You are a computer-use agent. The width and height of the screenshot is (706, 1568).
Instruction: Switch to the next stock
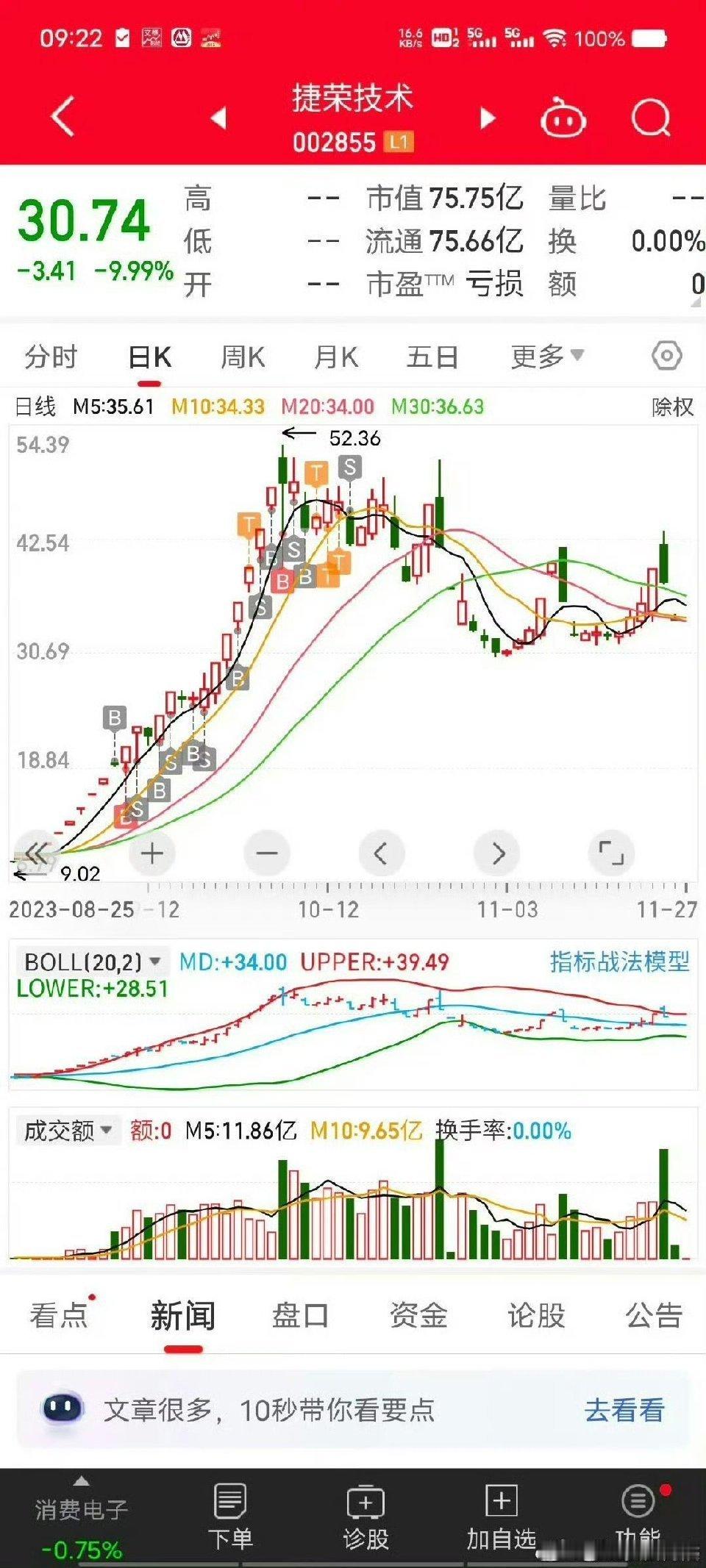[x=488, y=118]
